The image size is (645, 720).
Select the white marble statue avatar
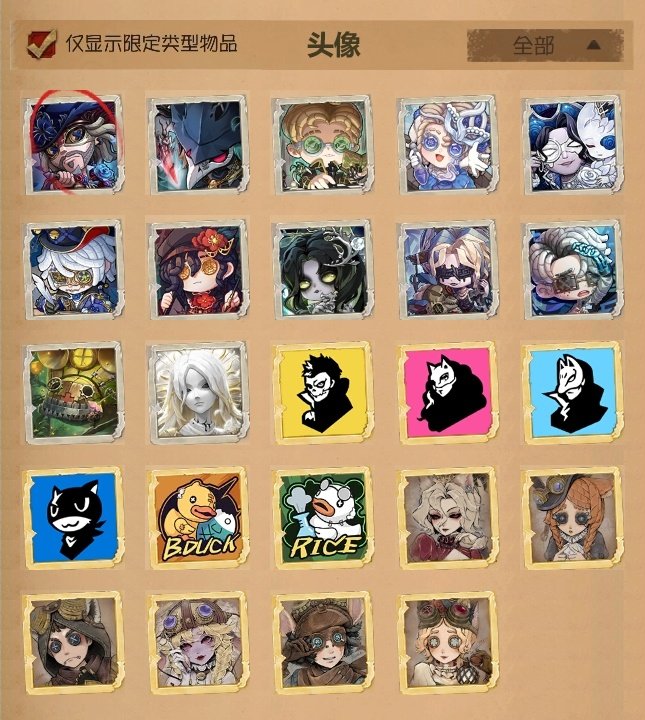point(196,393)
